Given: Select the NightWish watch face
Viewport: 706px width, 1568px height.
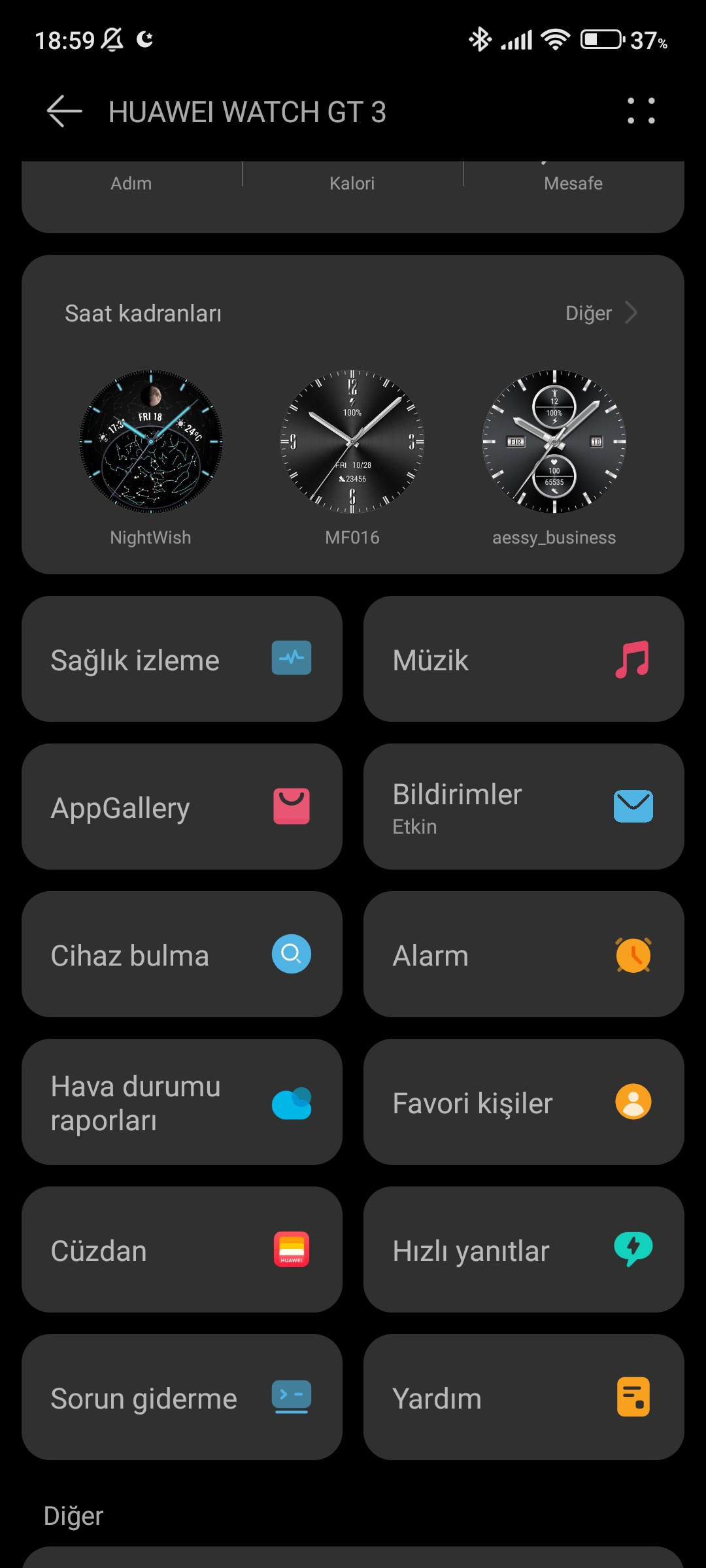Looking at the screenshot, I should (151, 457).
